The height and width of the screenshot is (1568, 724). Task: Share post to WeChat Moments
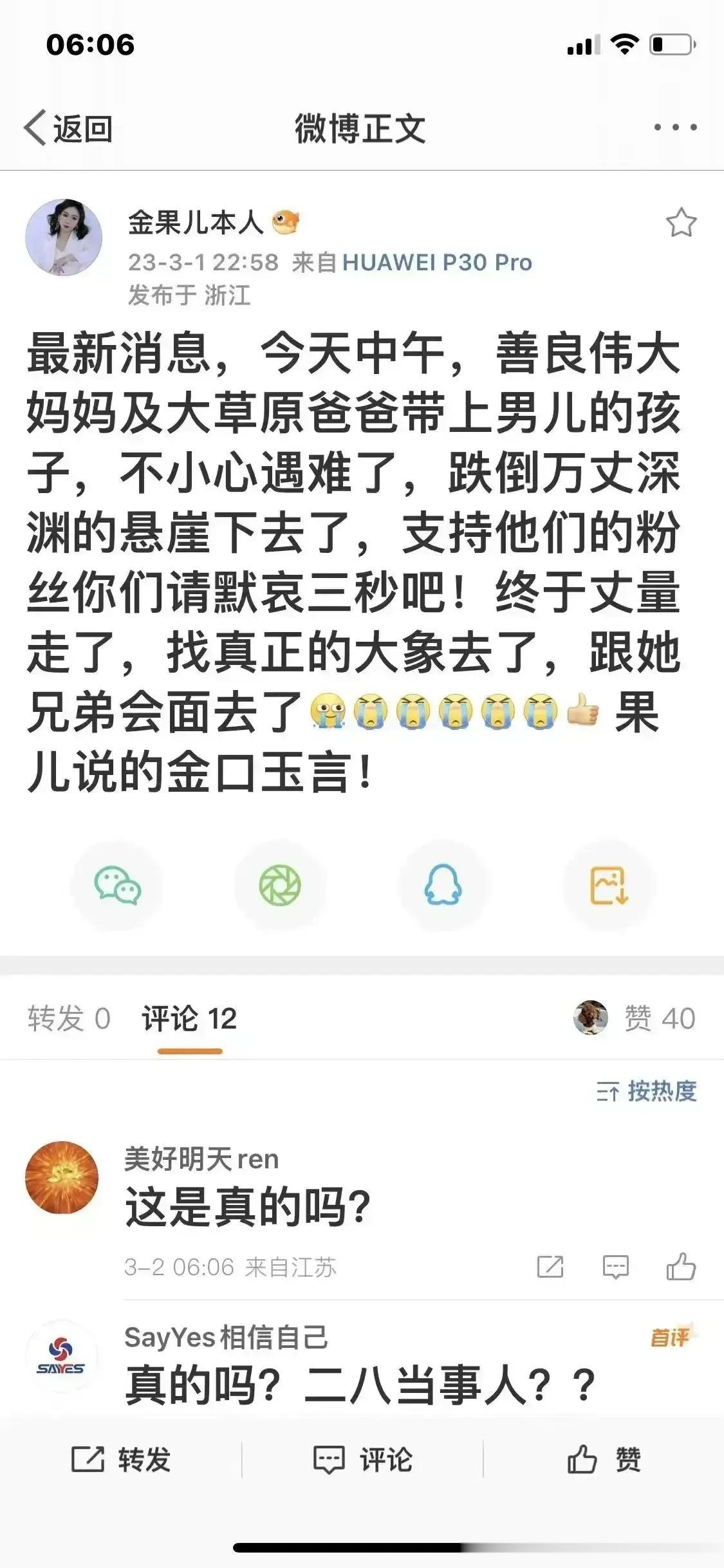click(280, 886)
